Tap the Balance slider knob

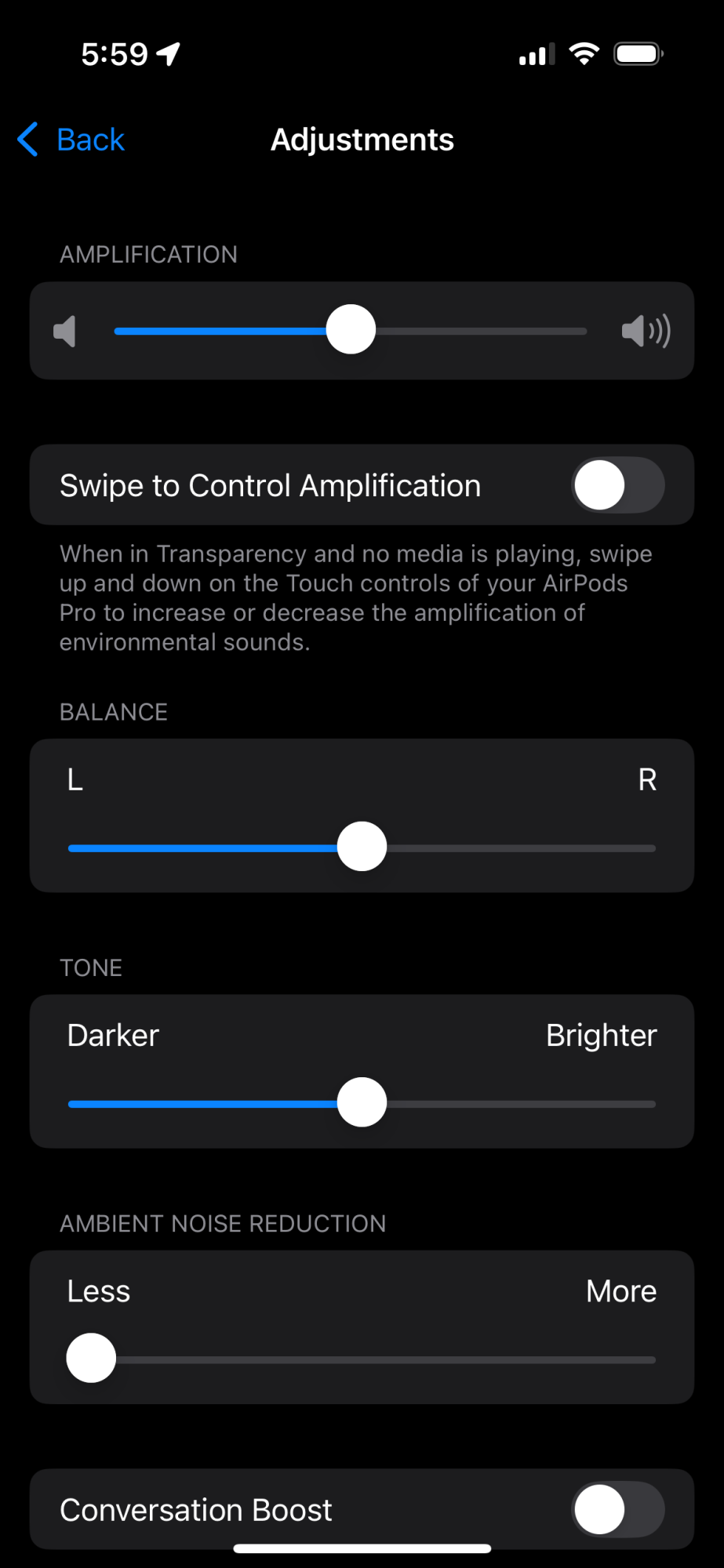click(x=362, y=847)
